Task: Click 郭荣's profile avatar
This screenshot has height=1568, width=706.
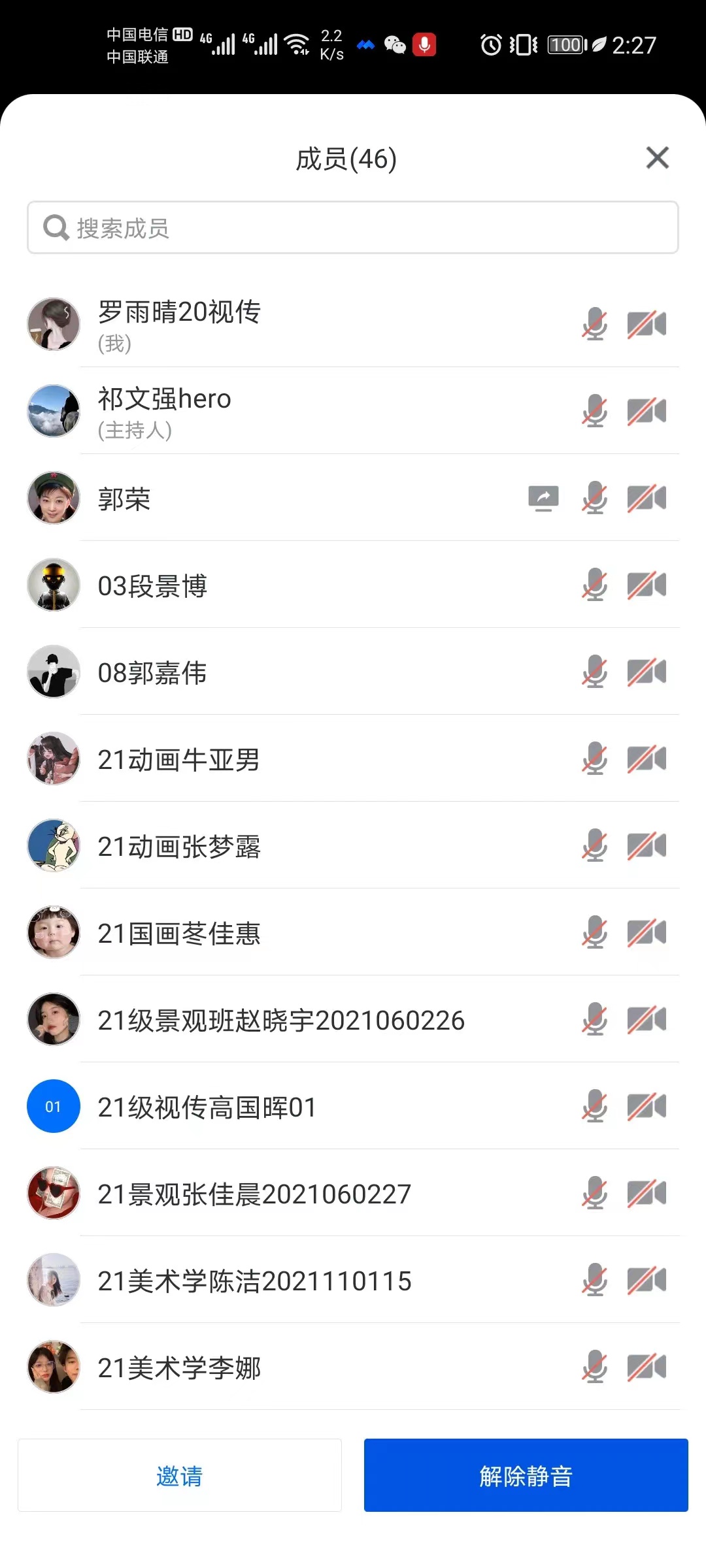Action: pyautogui.click(x=53, y=497)
